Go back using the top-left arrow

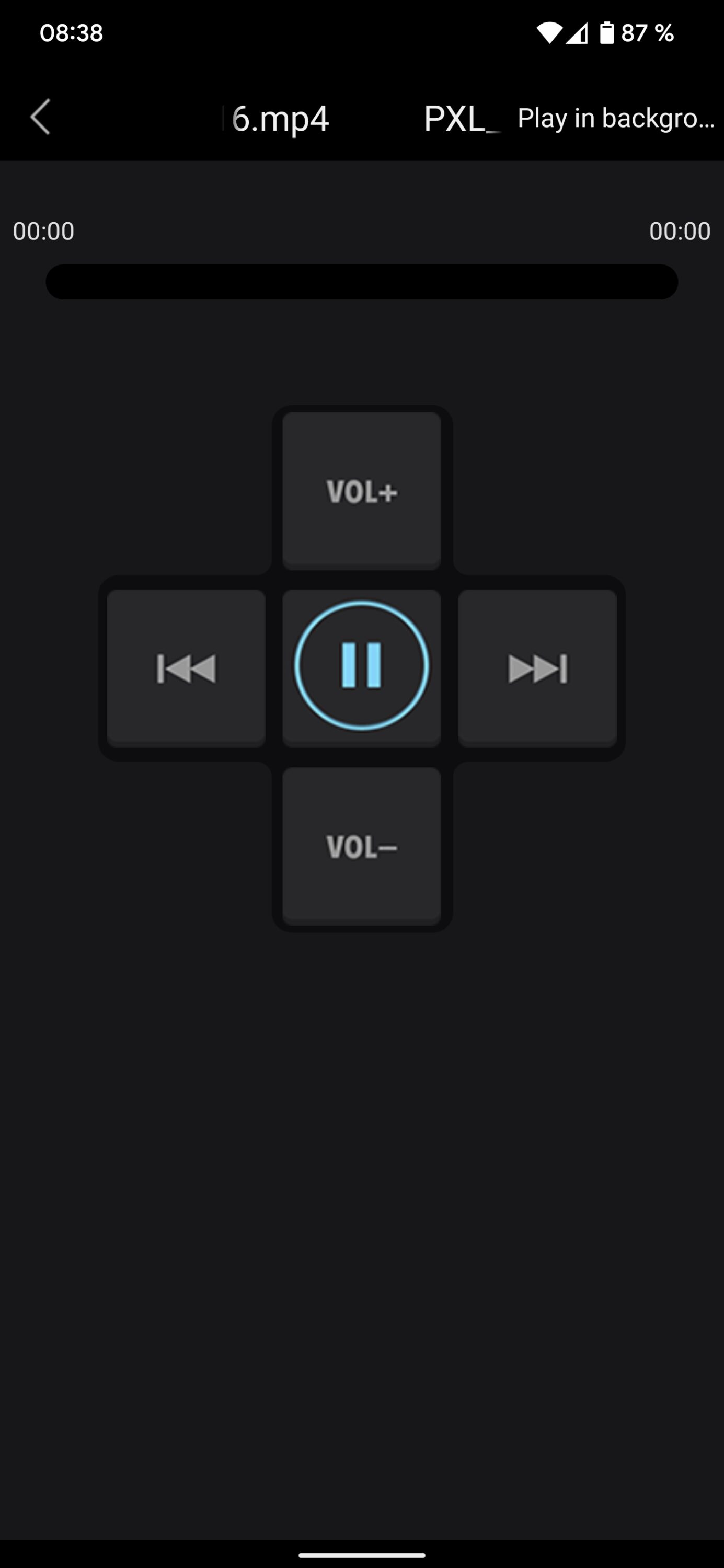[40, 117]
